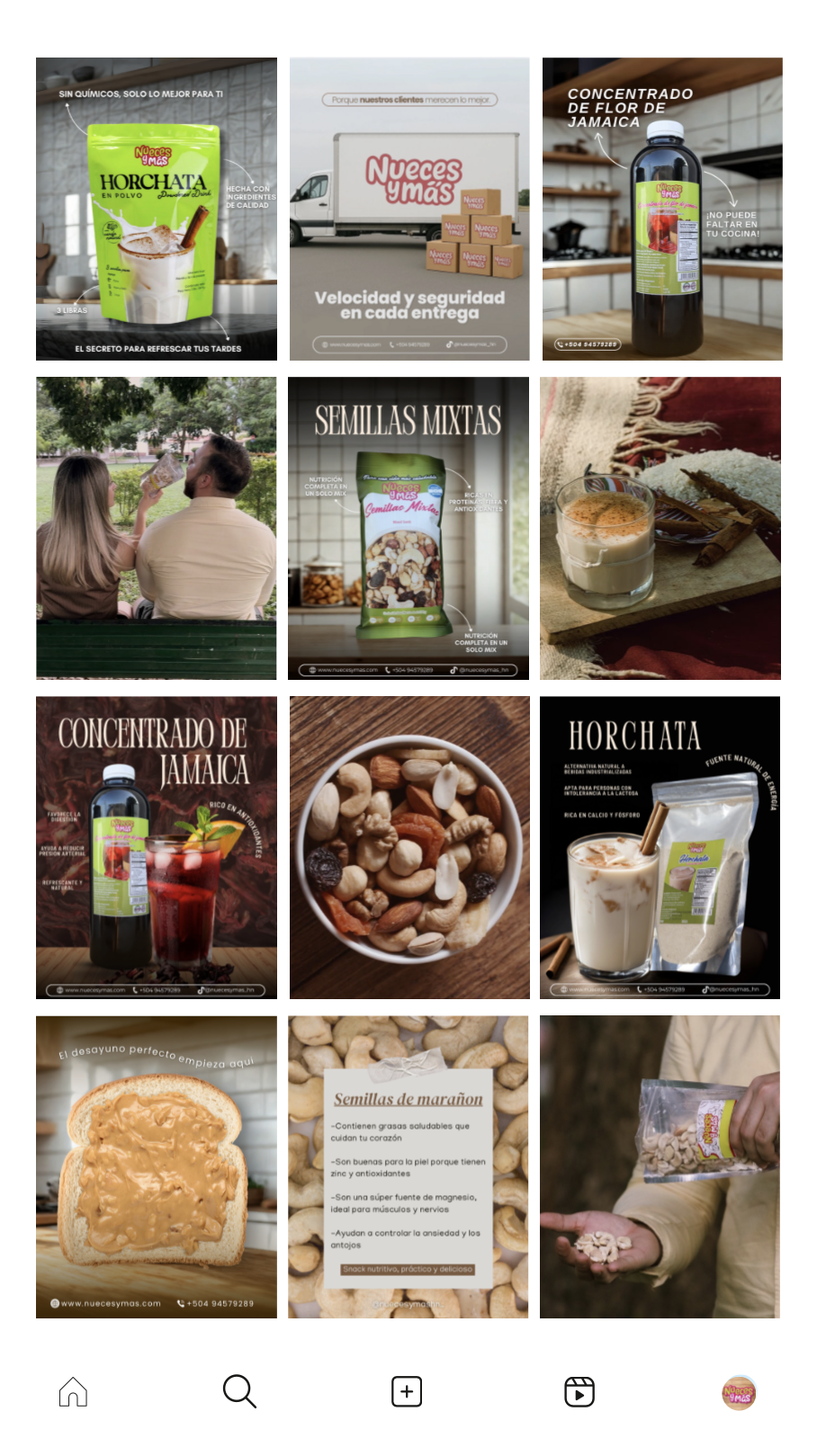Open the Concentrado de Jamaica drink post
This screenshot has height=1456, width=817.
[157, 847]
